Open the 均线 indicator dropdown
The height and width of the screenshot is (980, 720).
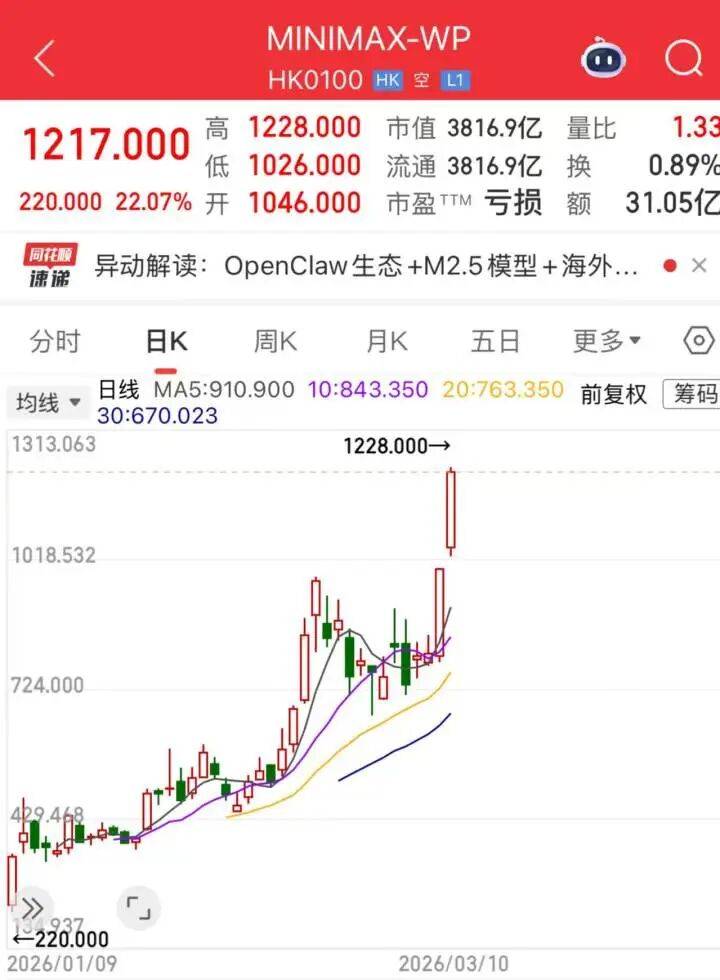(x=48, y=403)
